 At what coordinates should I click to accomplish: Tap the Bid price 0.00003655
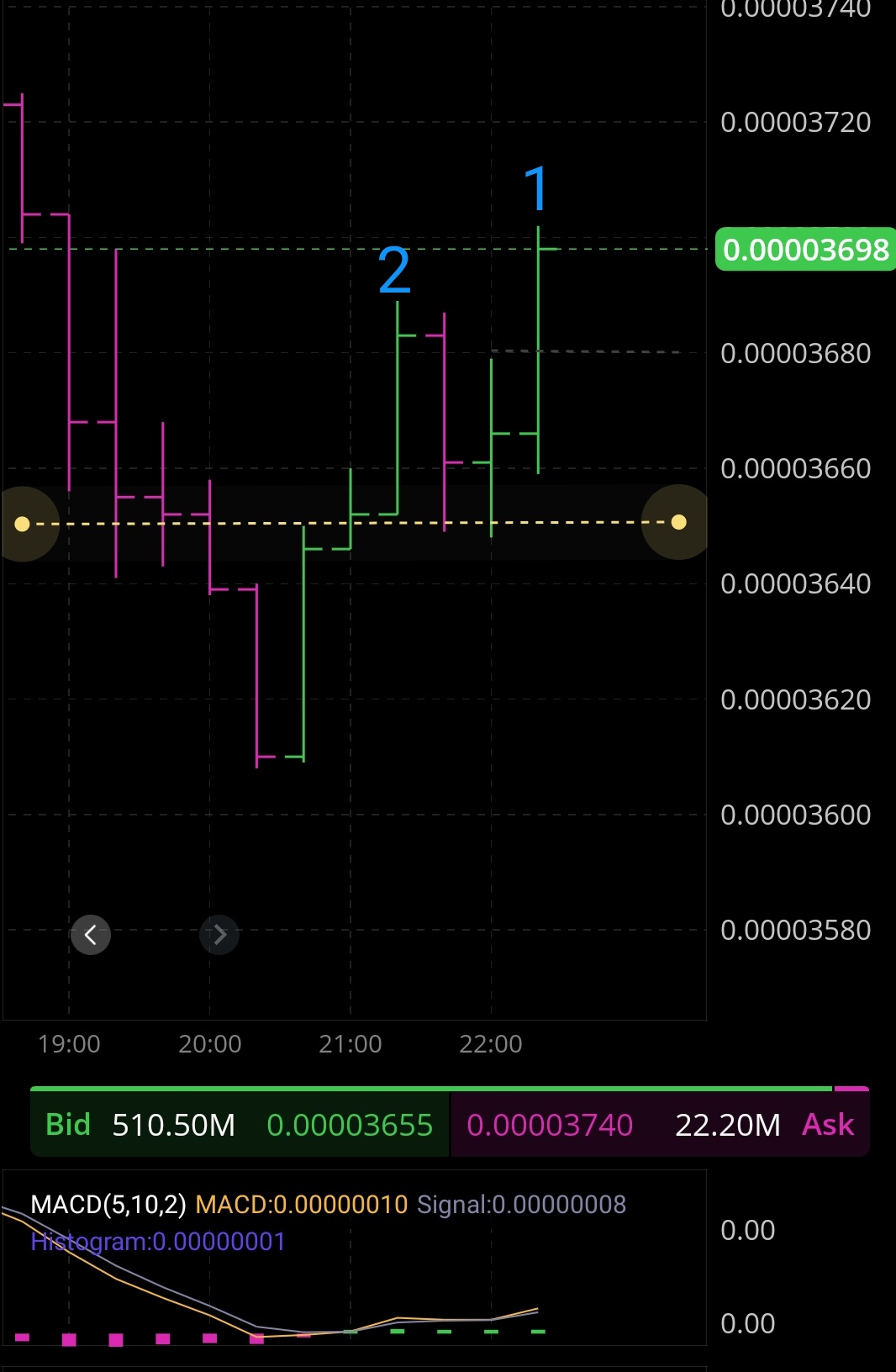(349, 1125)
